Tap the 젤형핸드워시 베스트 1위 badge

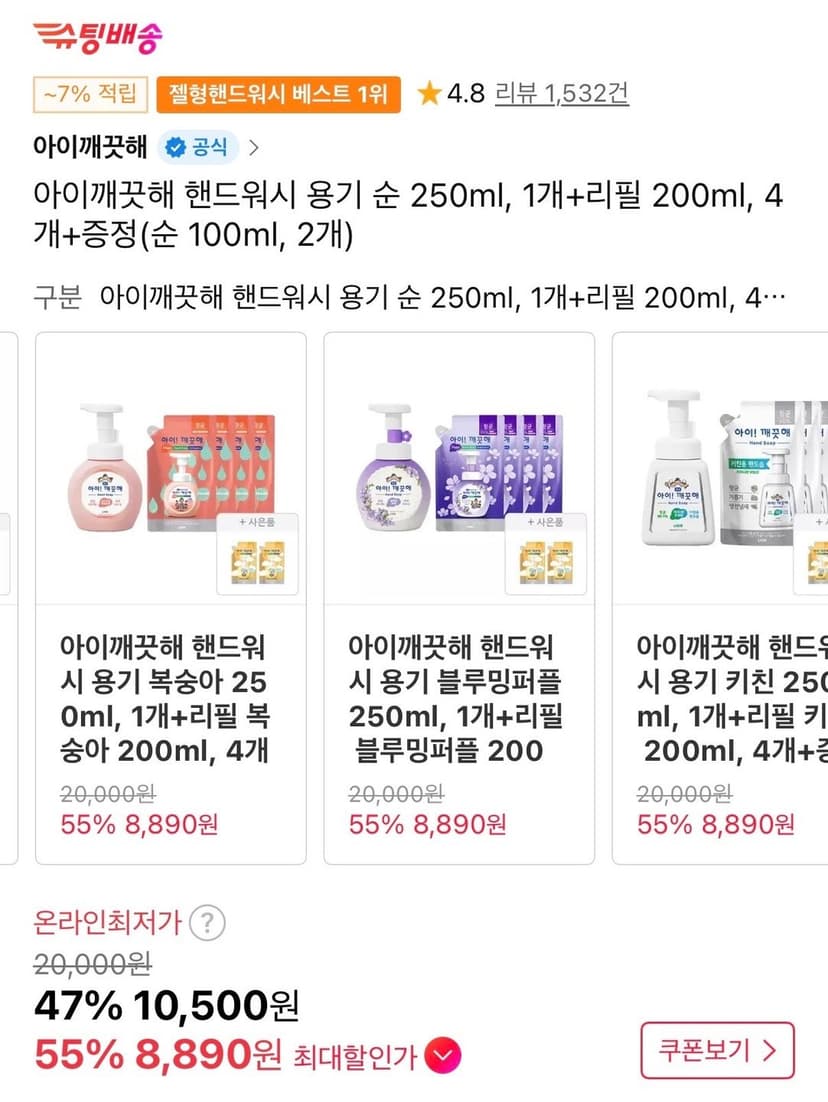(278, 94)
